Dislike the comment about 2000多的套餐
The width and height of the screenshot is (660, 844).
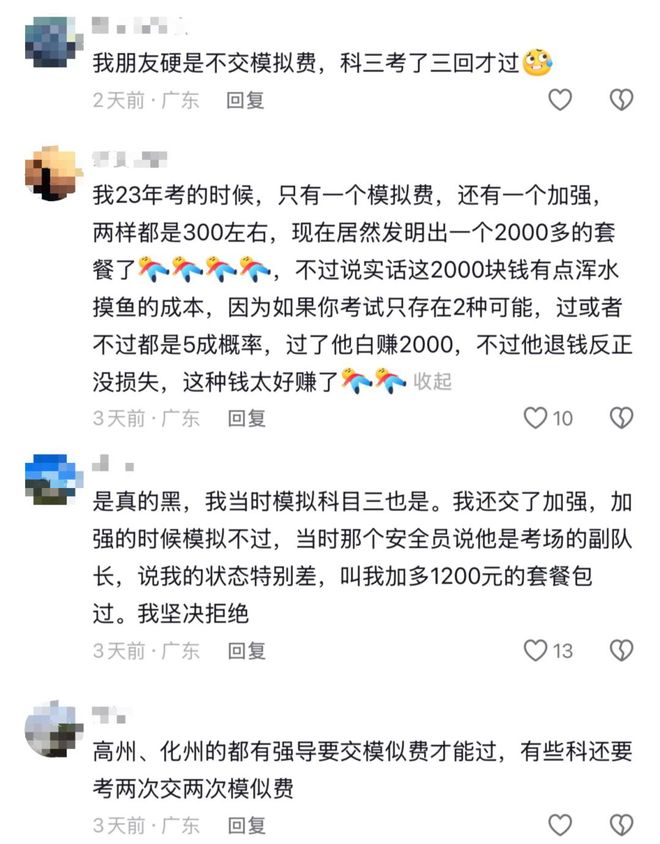(x=621, y=418)
